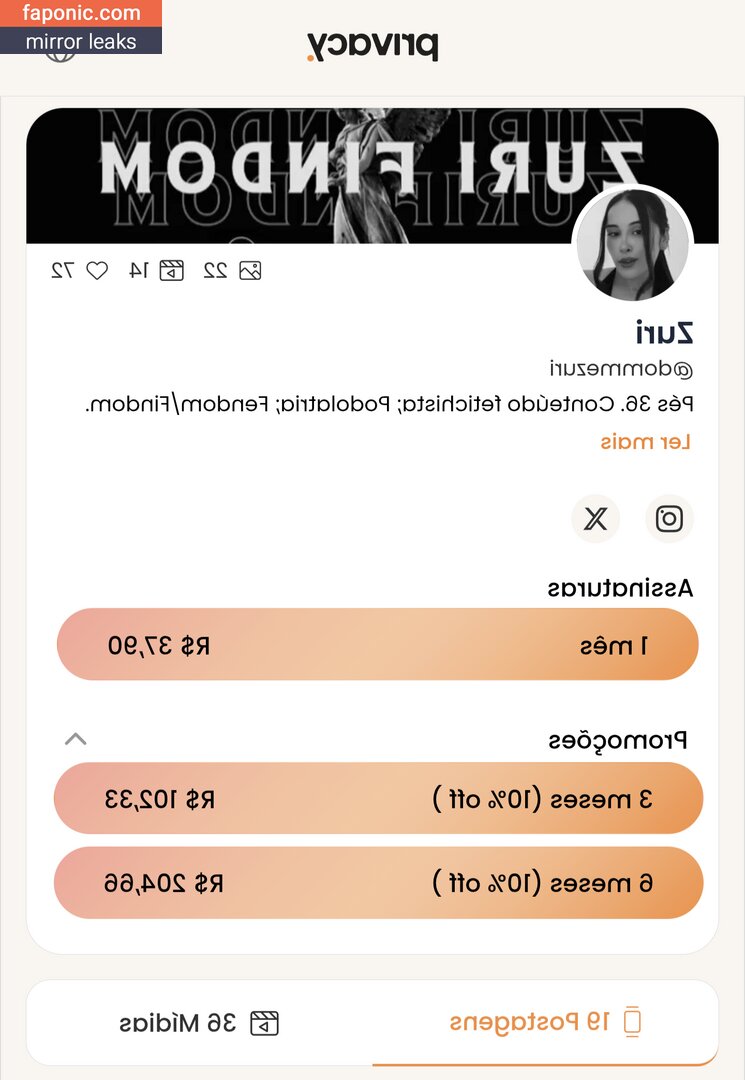Switch to the 36 Mídias tab
The image size is (745, 1080).
point(199,1022)
